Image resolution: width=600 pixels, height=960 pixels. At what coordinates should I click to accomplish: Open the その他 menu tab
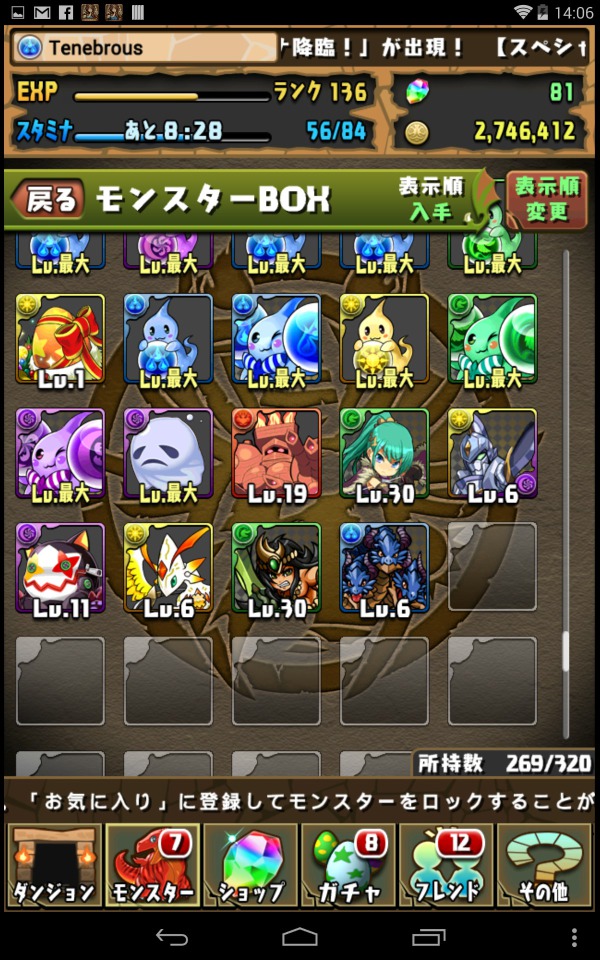pos(545,865)
